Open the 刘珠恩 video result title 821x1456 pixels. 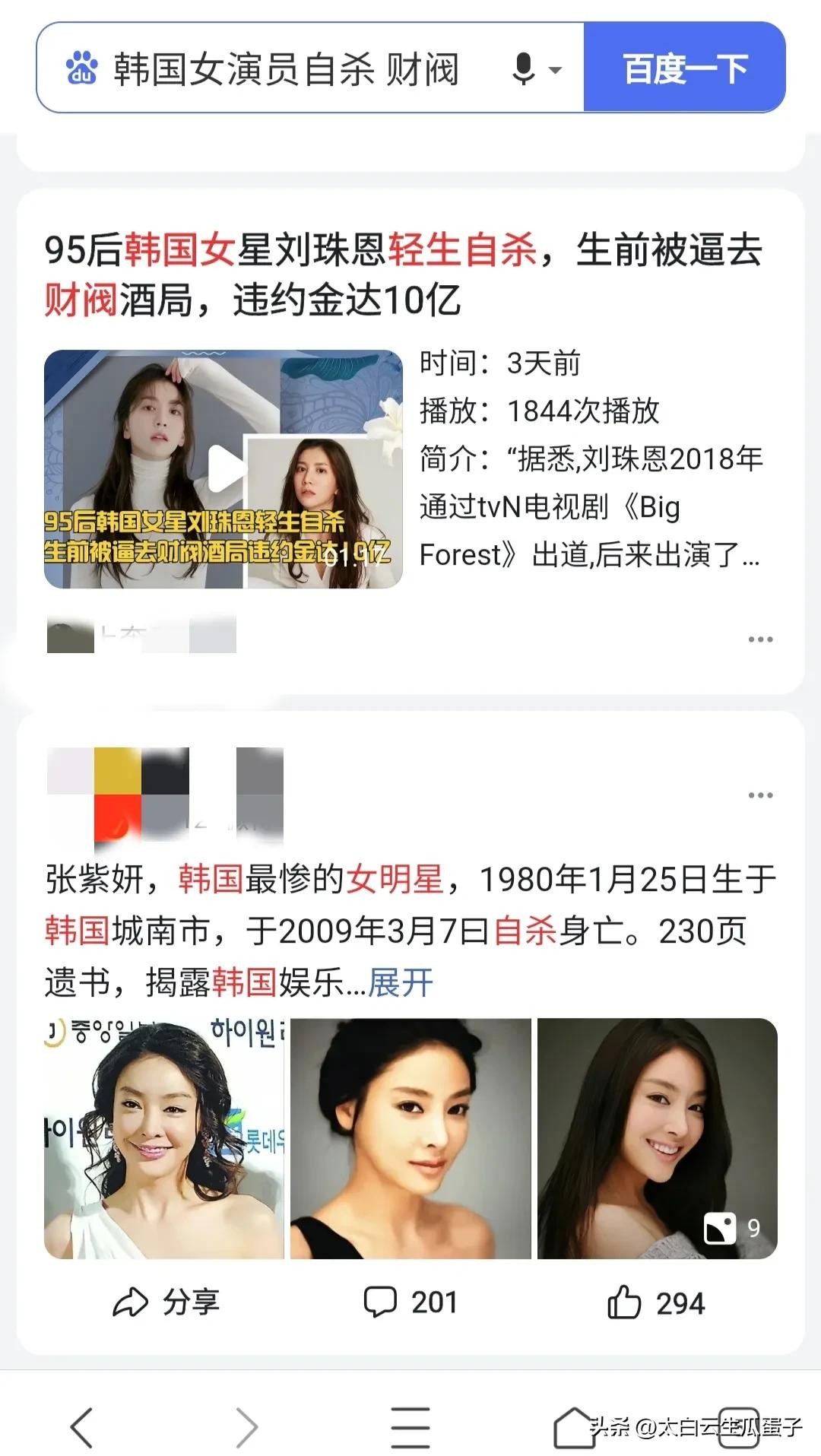point(403,274)
